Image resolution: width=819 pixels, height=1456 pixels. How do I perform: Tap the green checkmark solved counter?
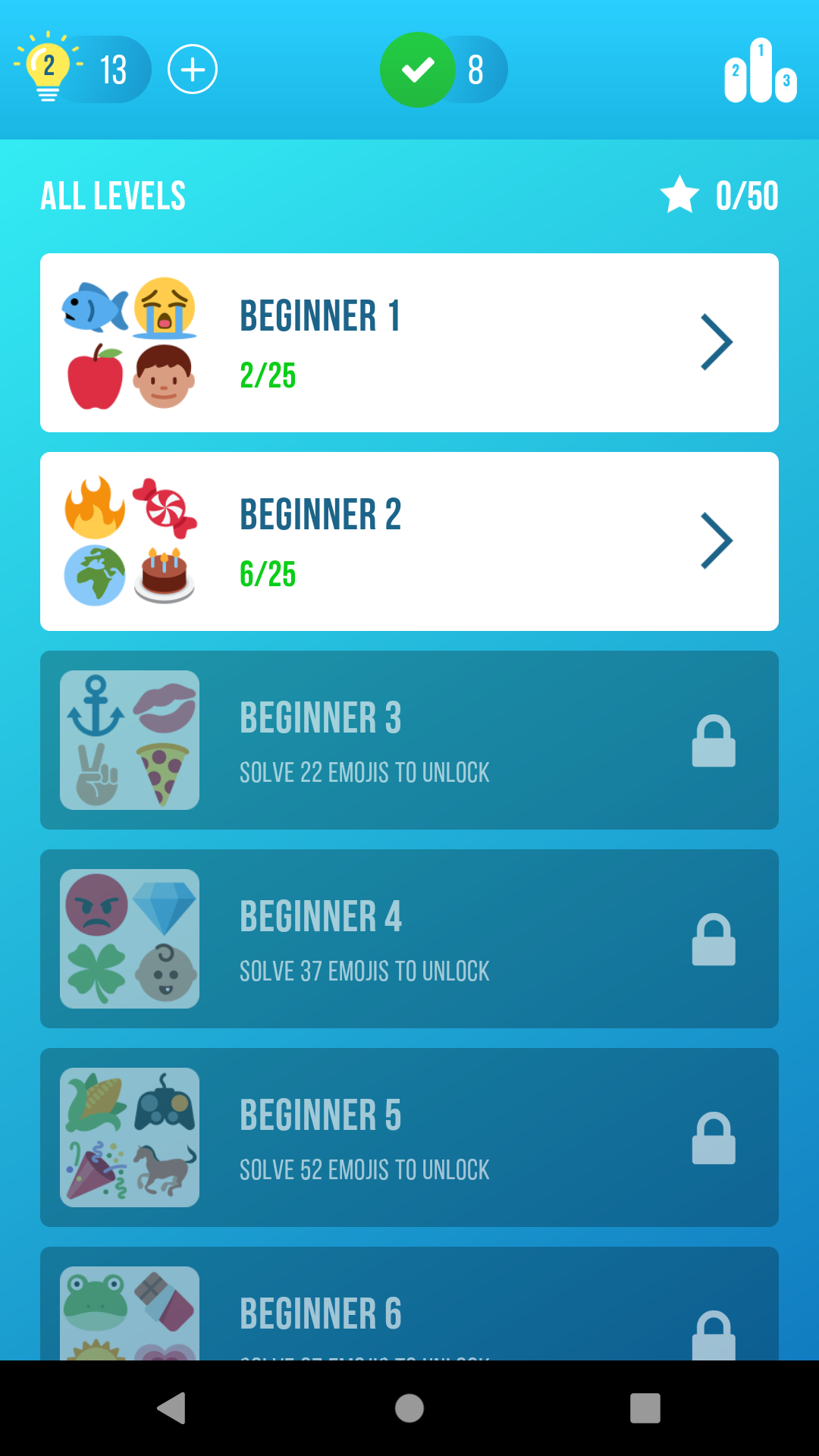point(442,70)
